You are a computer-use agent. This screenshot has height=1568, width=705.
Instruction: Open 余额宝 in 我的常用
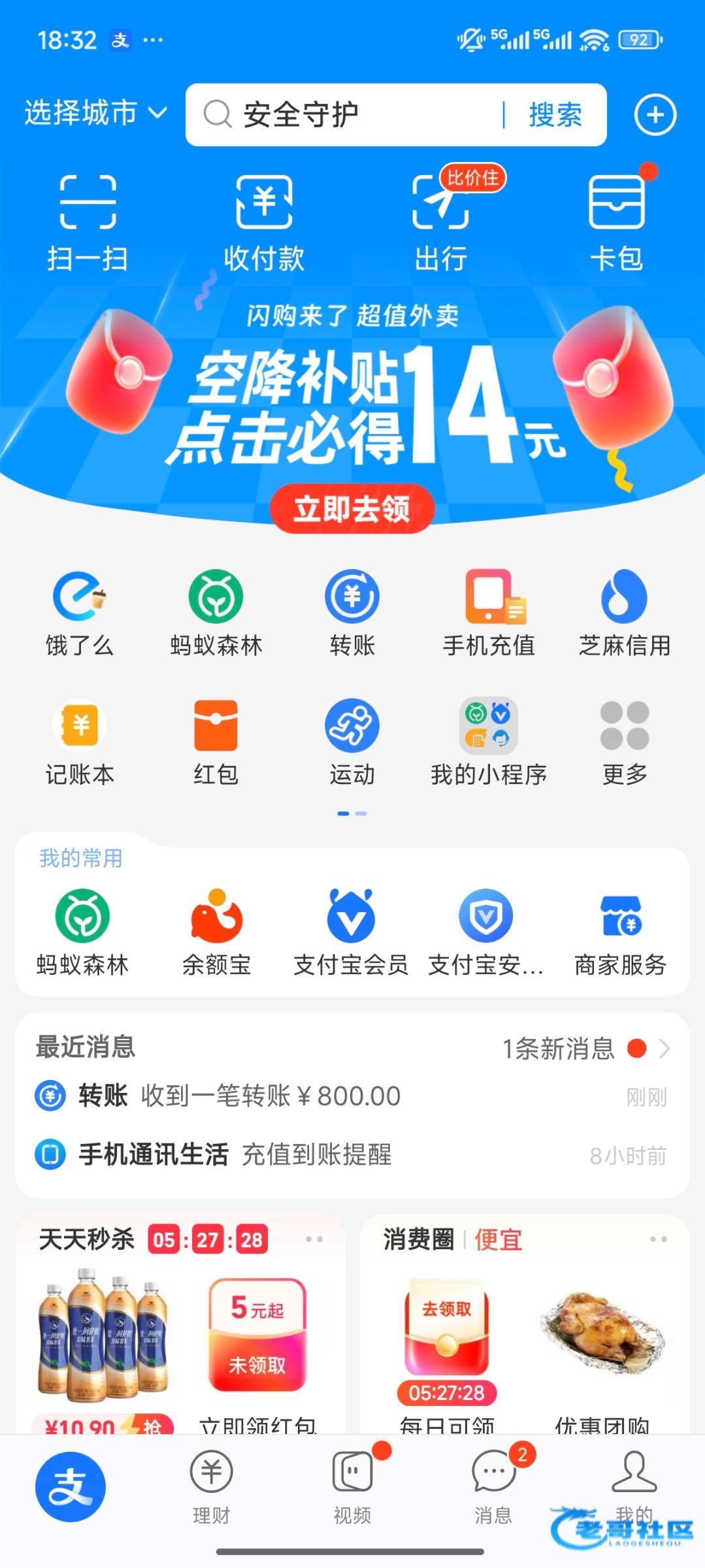tap(216, 932)
